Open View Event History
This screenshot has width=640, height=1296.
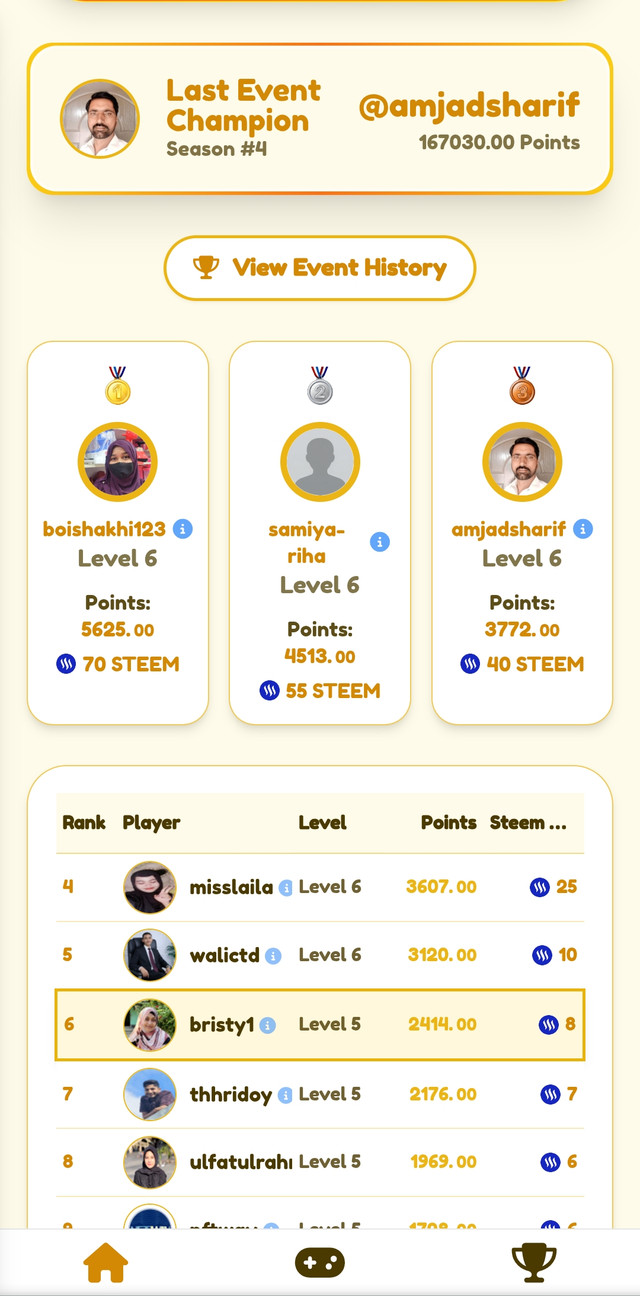(x=320, y=268)
